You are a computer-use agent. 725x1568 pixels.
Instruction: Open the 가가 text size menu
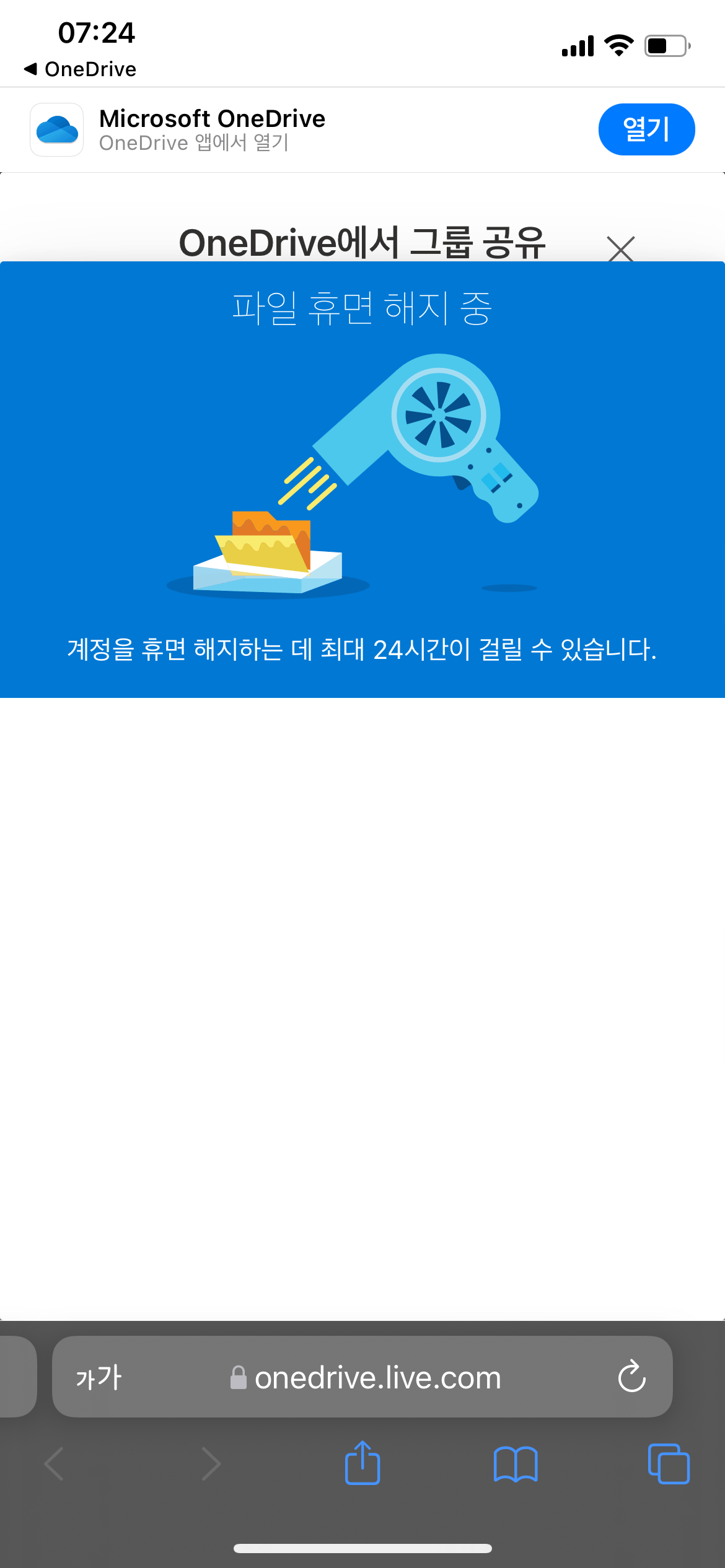[x=99, y=1378]
